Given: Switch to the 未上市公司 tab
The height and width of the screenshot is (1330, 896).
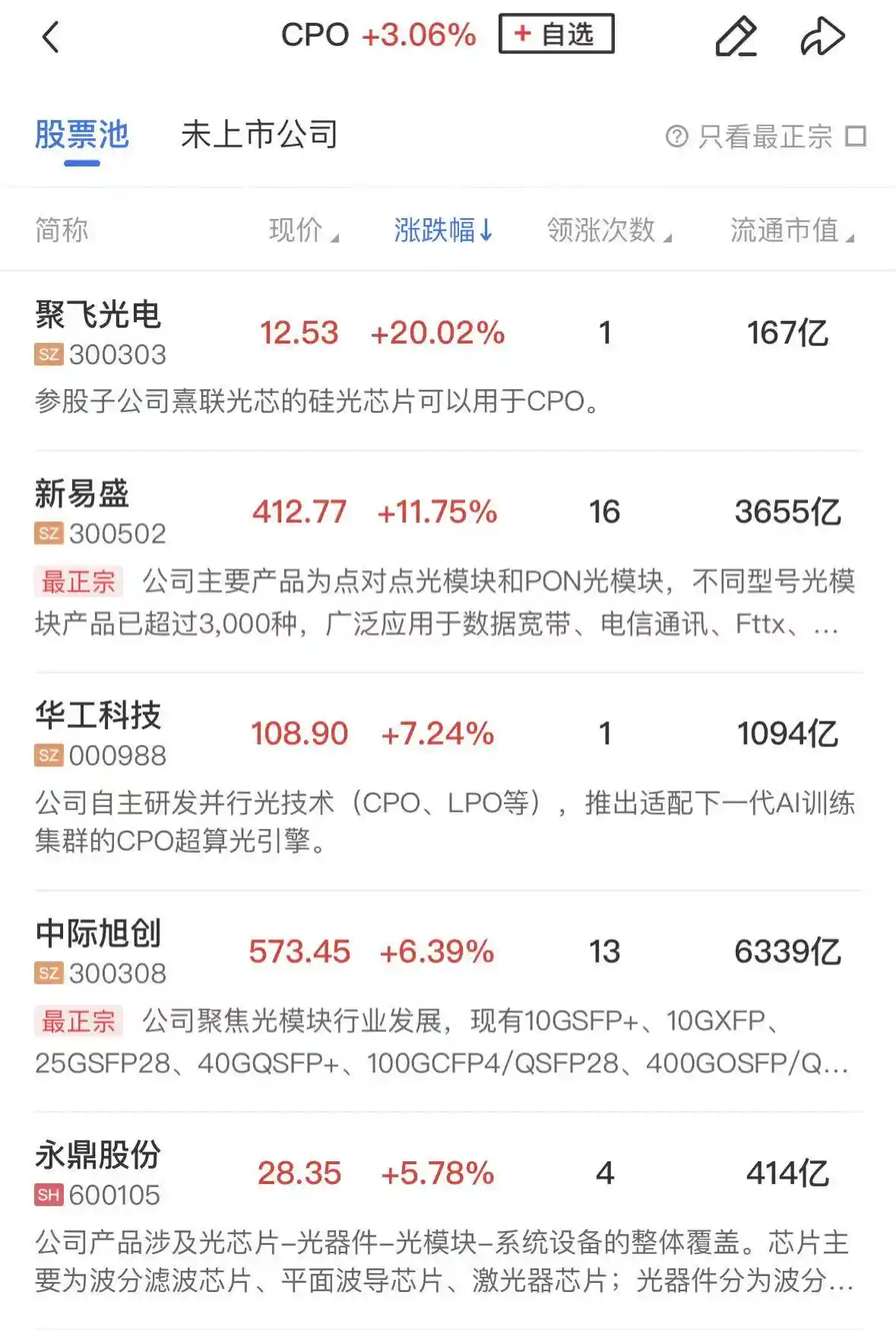Looking at the screenshot, I should [259, 135].
